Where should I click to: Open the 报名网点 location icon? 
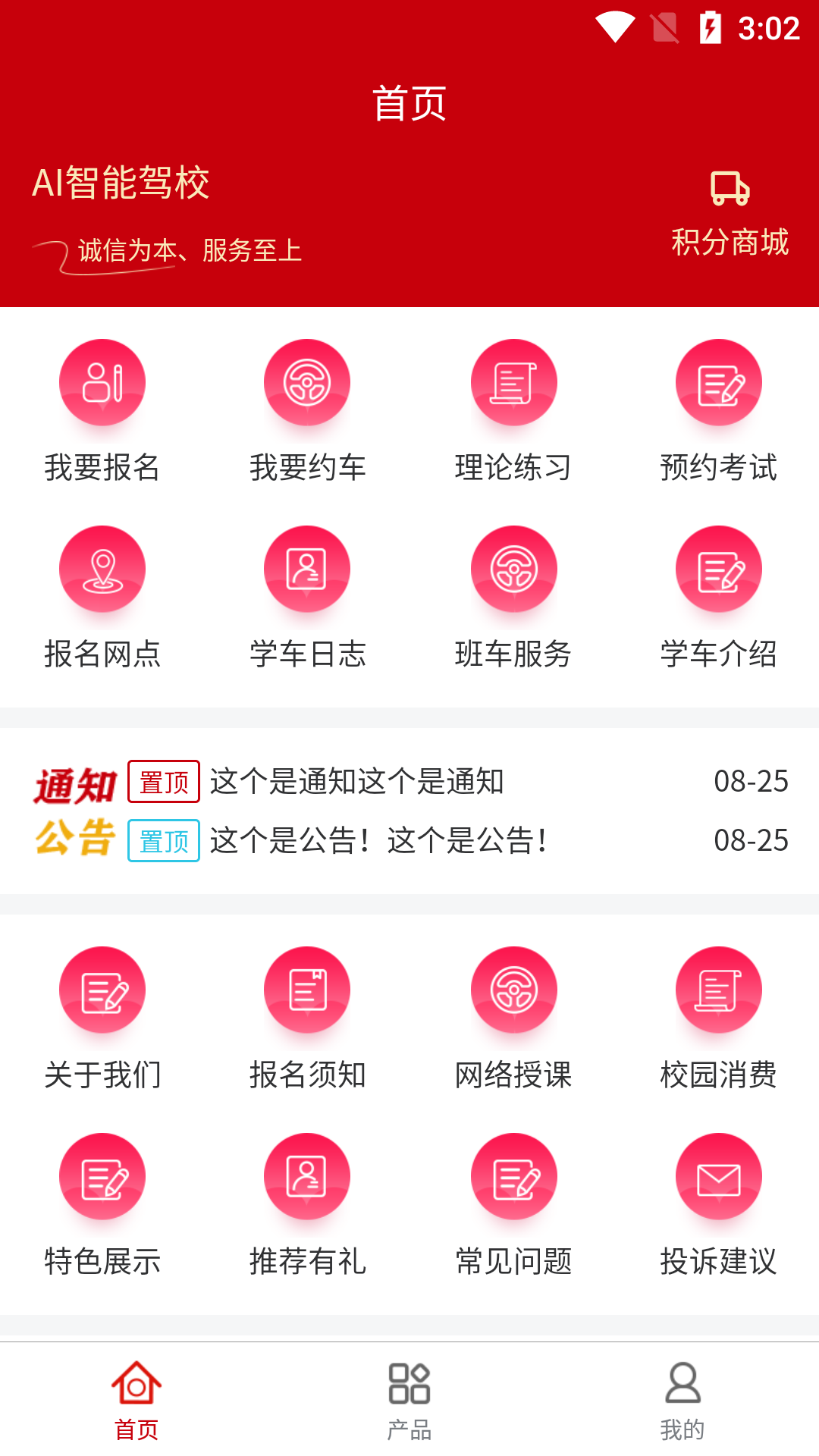(x=102, y=569)
